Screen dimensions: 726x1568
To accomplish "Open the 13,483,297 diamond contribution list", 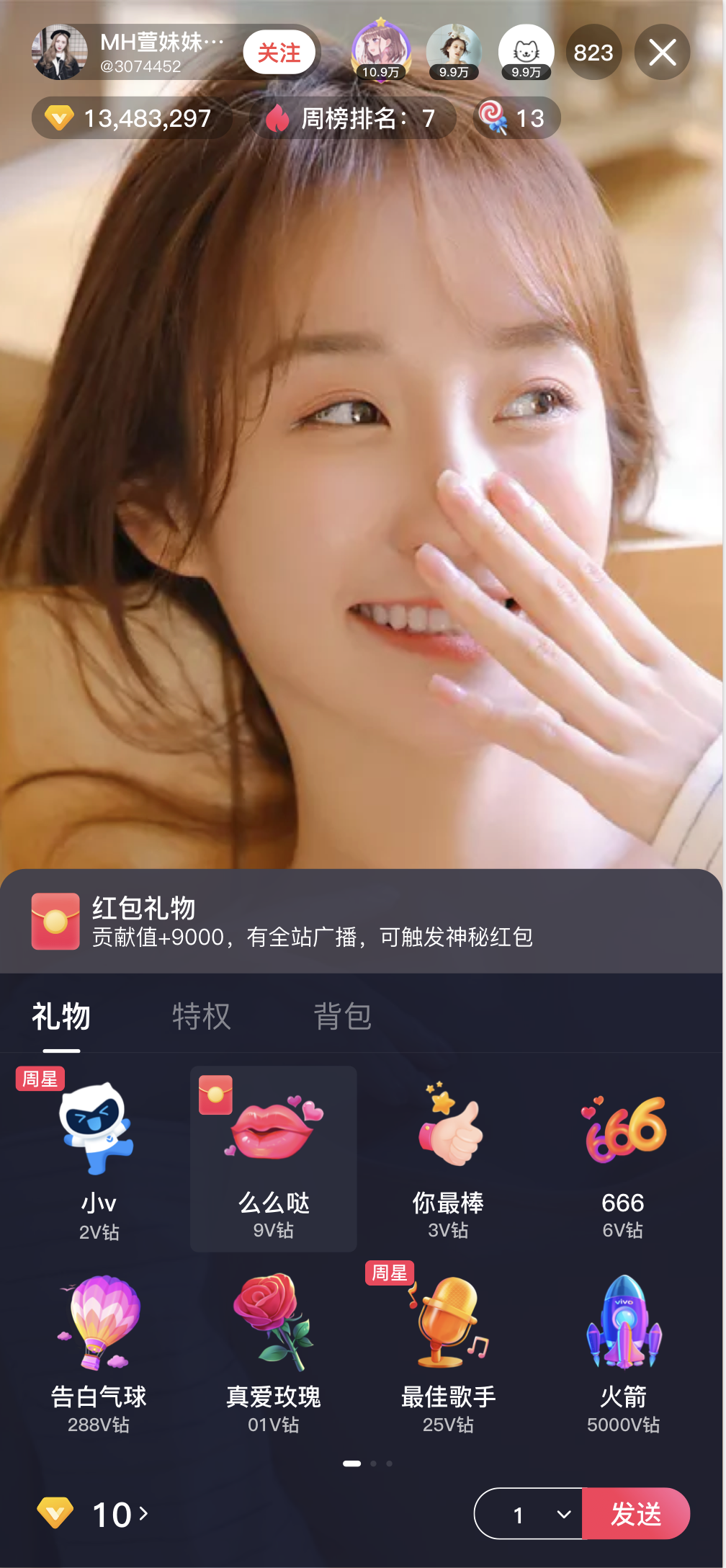I will click(x=131, y=118).
